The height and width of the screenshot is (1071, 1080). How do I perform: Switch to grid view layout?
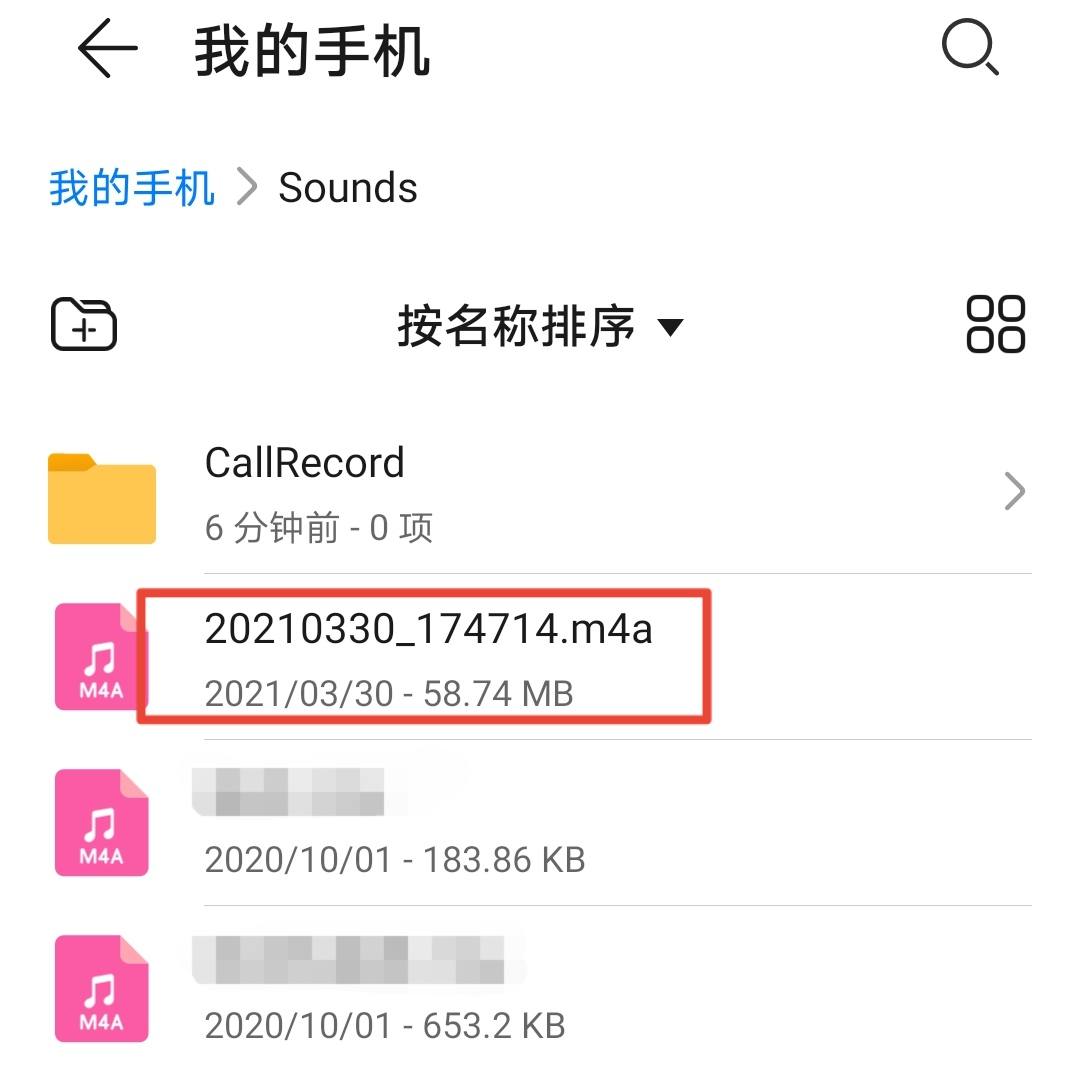995,324
